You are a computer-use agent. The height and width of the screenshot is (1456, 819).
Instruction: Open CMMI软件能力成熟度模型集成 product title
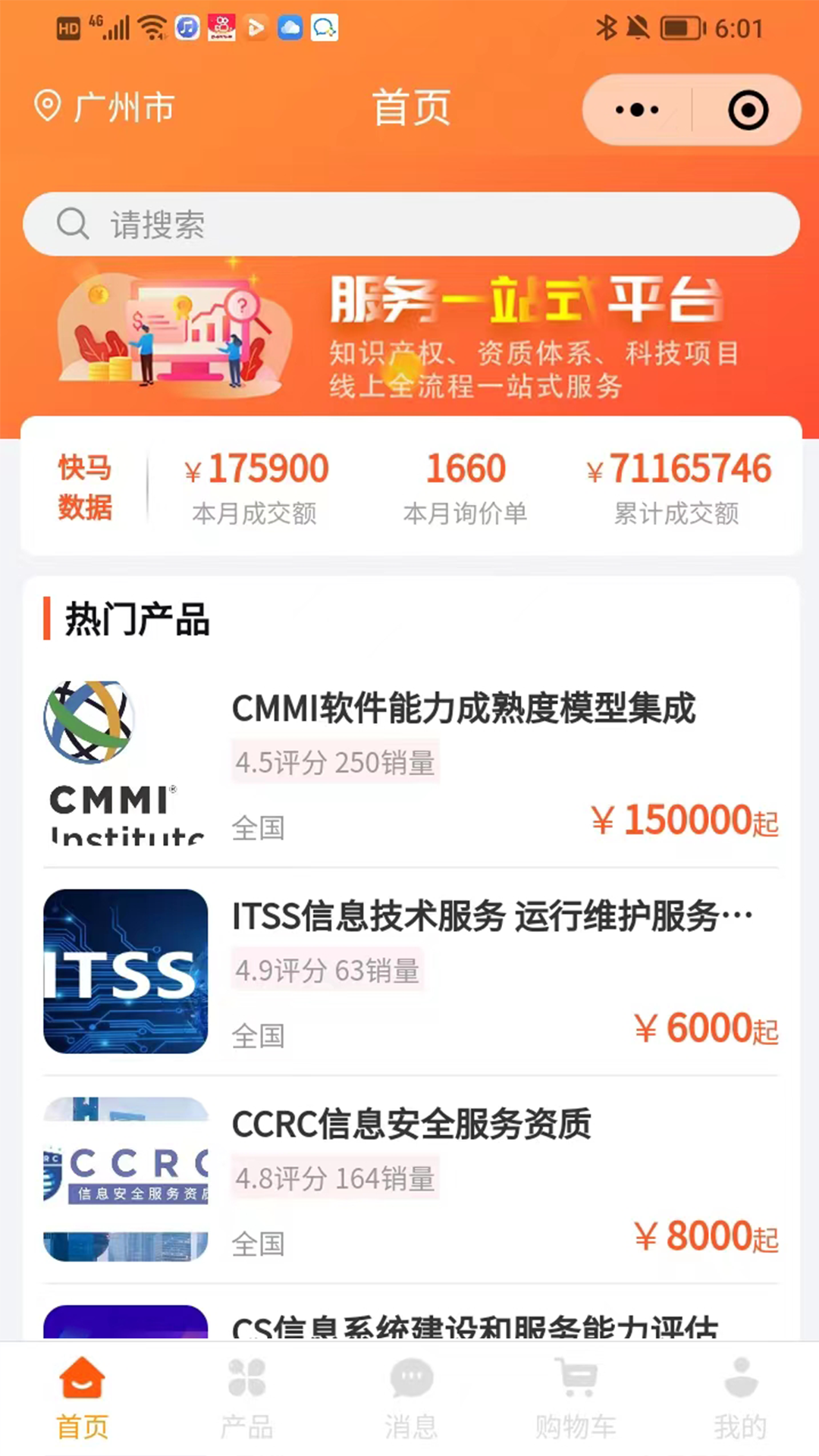click(464, 709)
